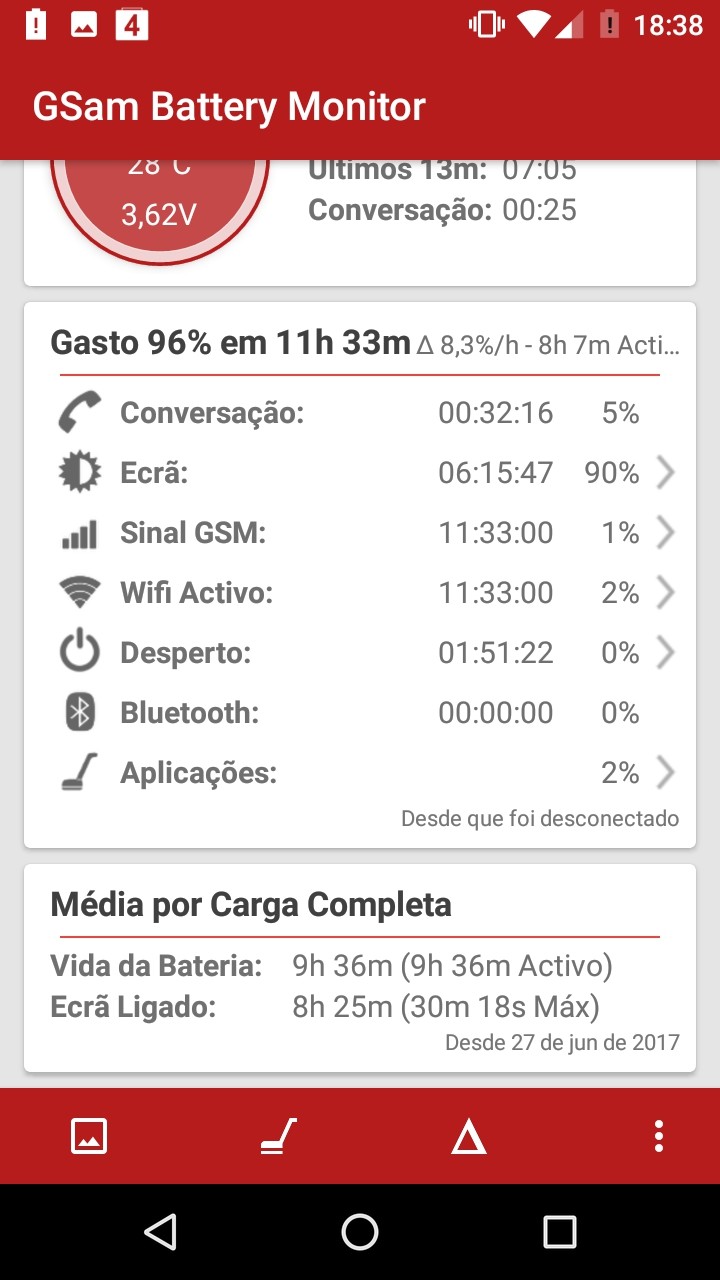Screen dimensions: 720x1280
Task: Go back with the system back button
Action: [x=160, y=1232]
